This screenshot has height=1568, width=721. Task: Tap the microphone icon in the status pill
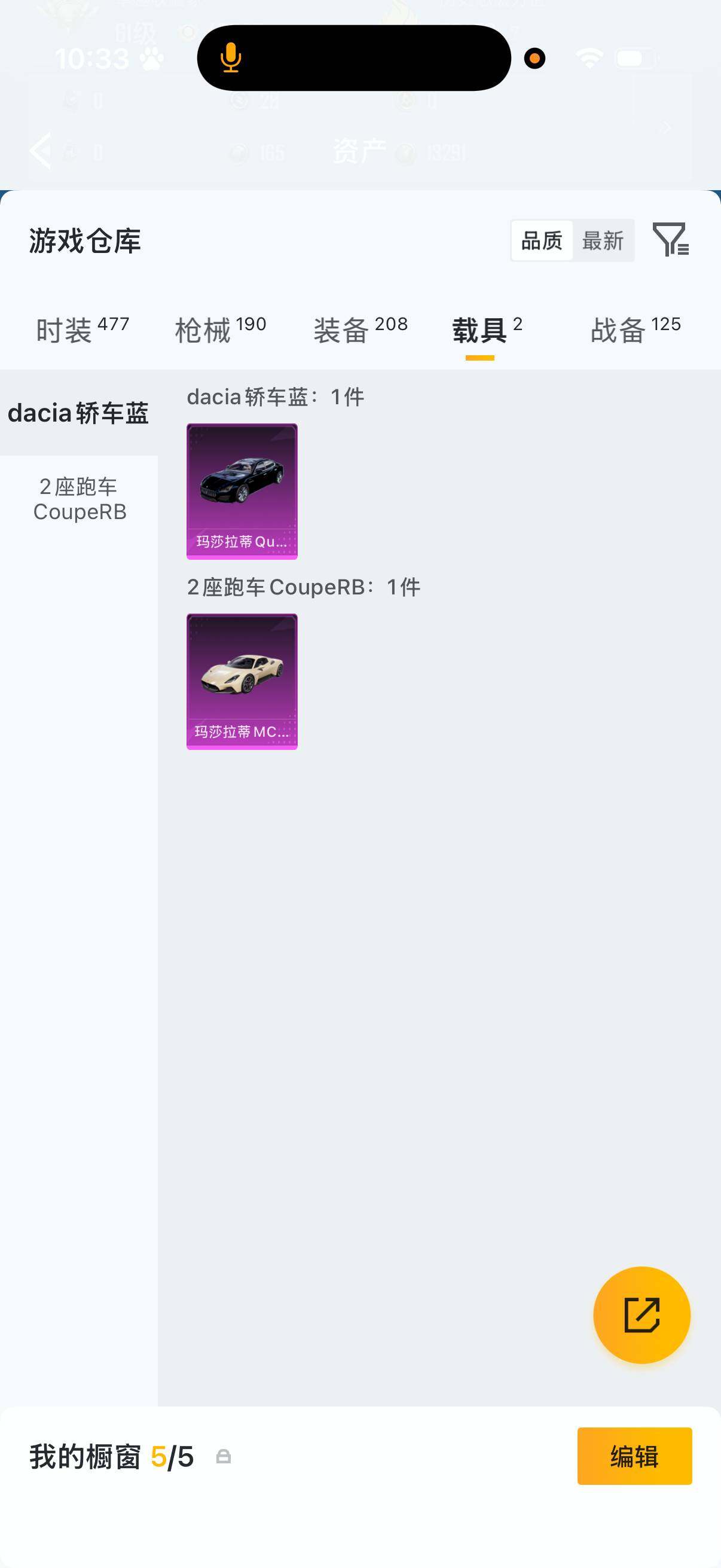pyautogui.click(x=230, y=58)
